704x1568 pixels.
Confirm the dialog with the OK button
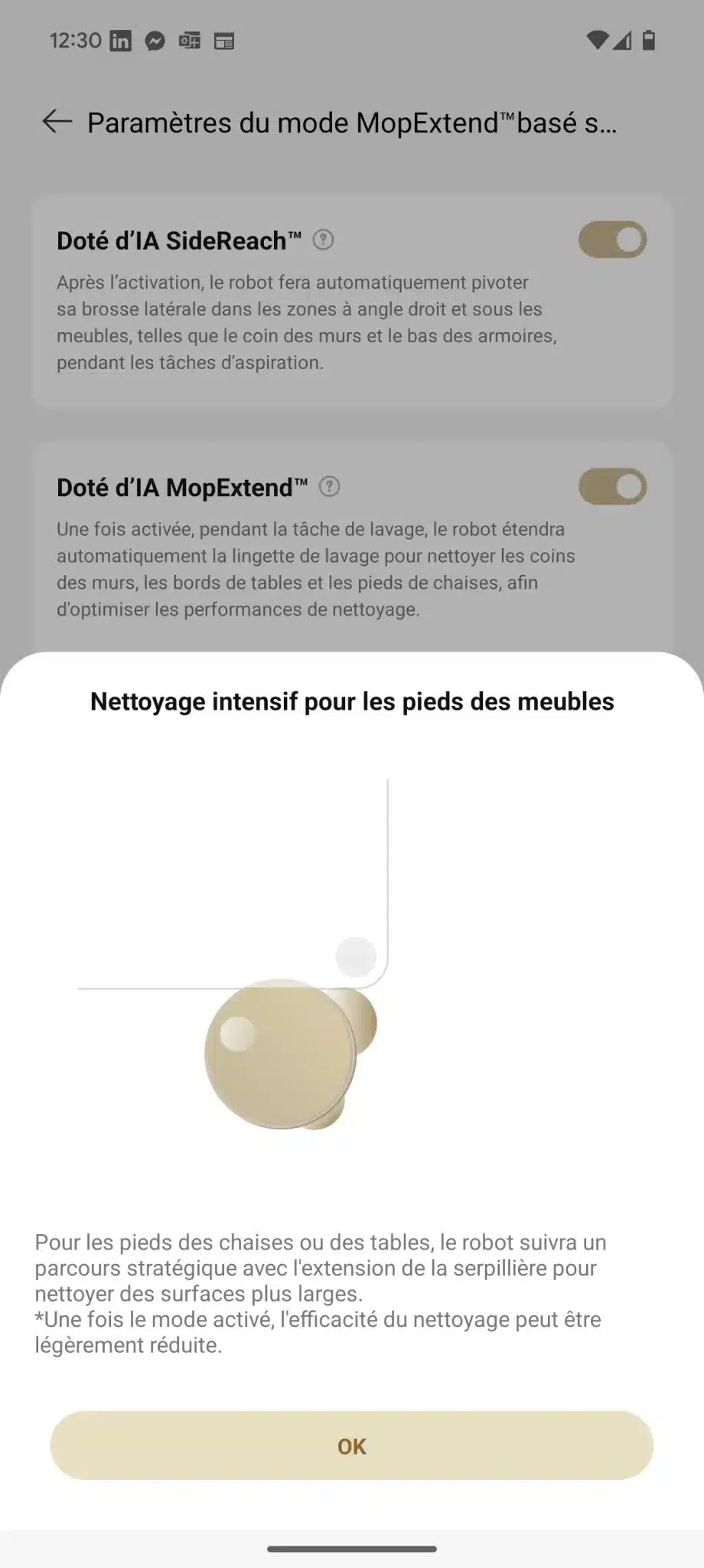[352, 1445]
